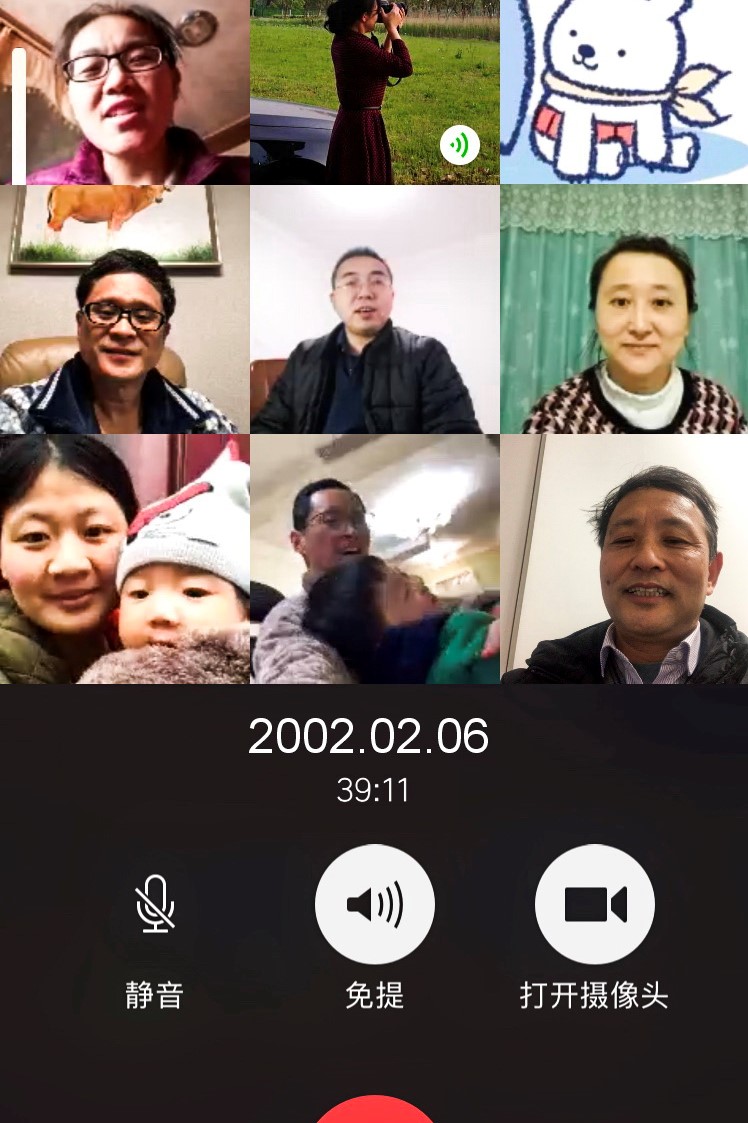View the smiling man in striped collar shirt tile
The height and width of the screenshot is (1123, 748).
pos(624,560)
